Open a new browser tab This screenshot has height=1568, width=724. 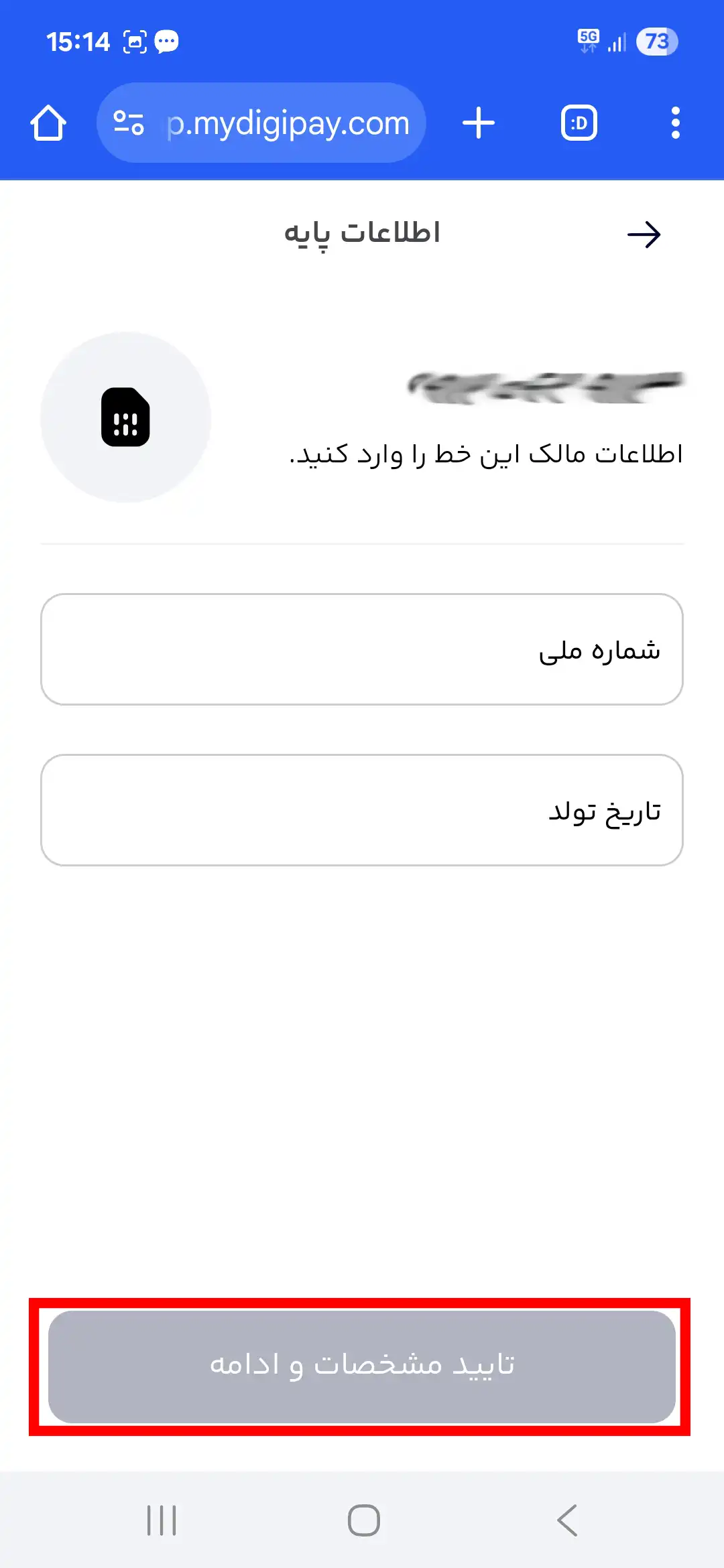479,123
